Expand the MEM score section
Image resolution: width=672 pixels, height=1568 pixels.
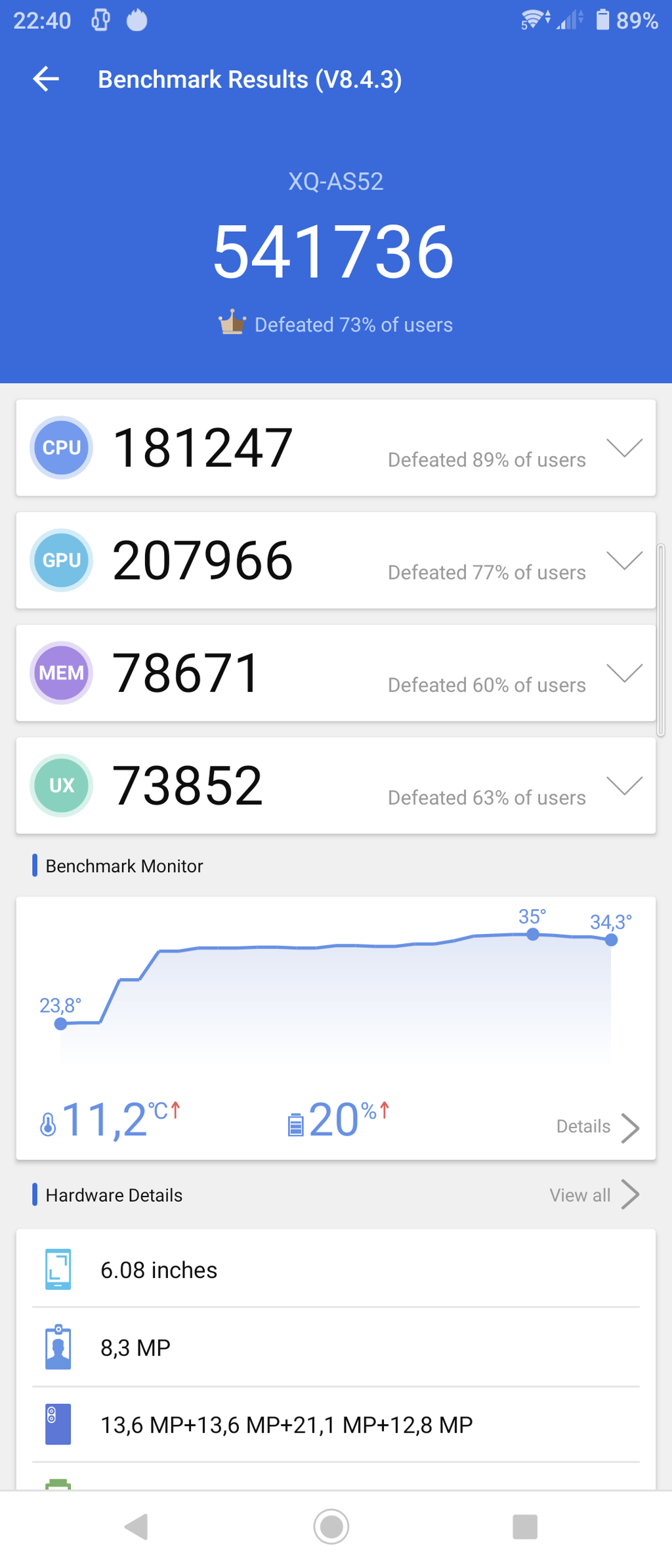point(623,673)
